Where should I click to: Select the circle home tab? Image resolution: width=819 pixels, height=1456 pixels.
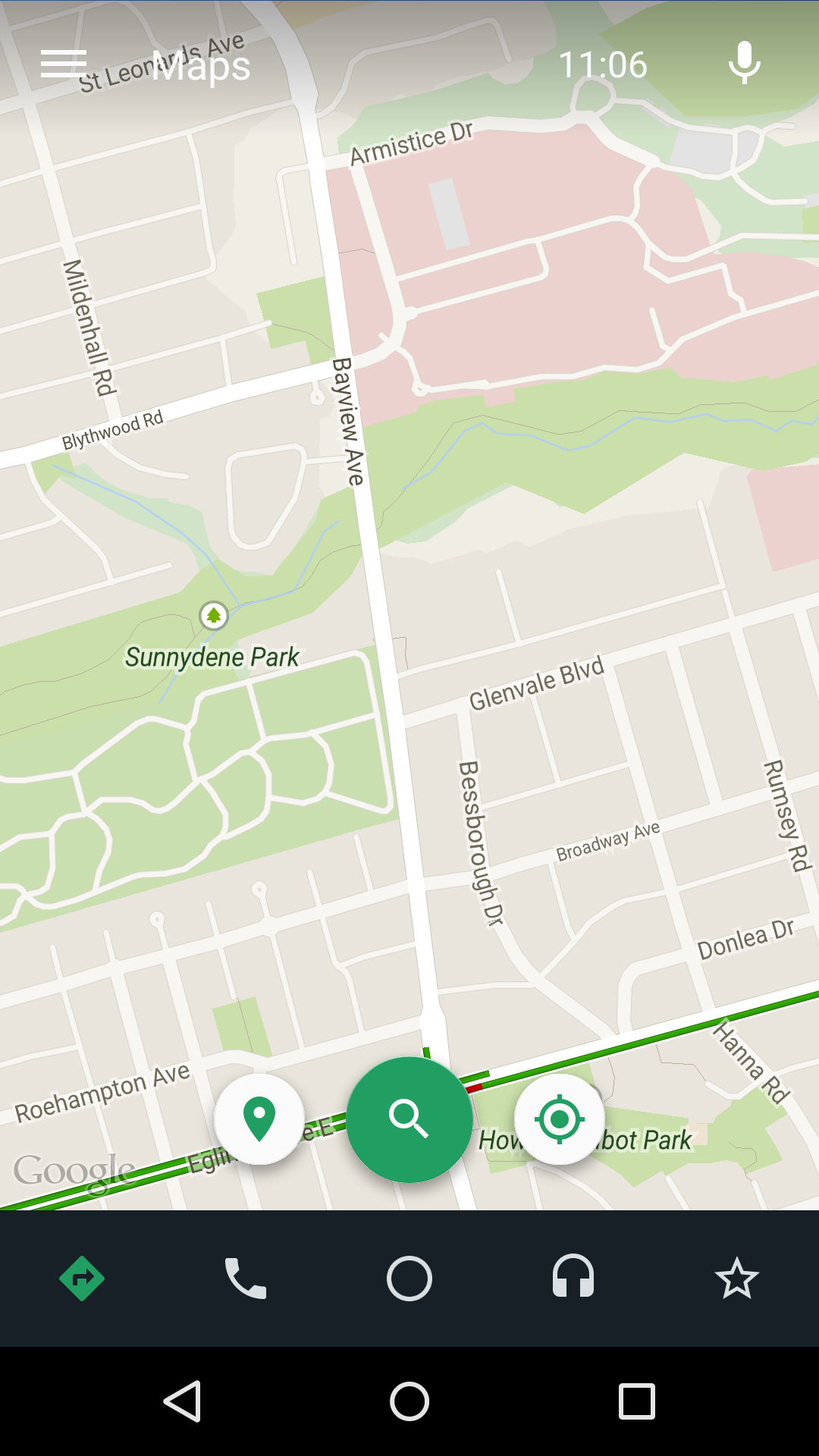pyautogui.click(x=409, y=1279)
